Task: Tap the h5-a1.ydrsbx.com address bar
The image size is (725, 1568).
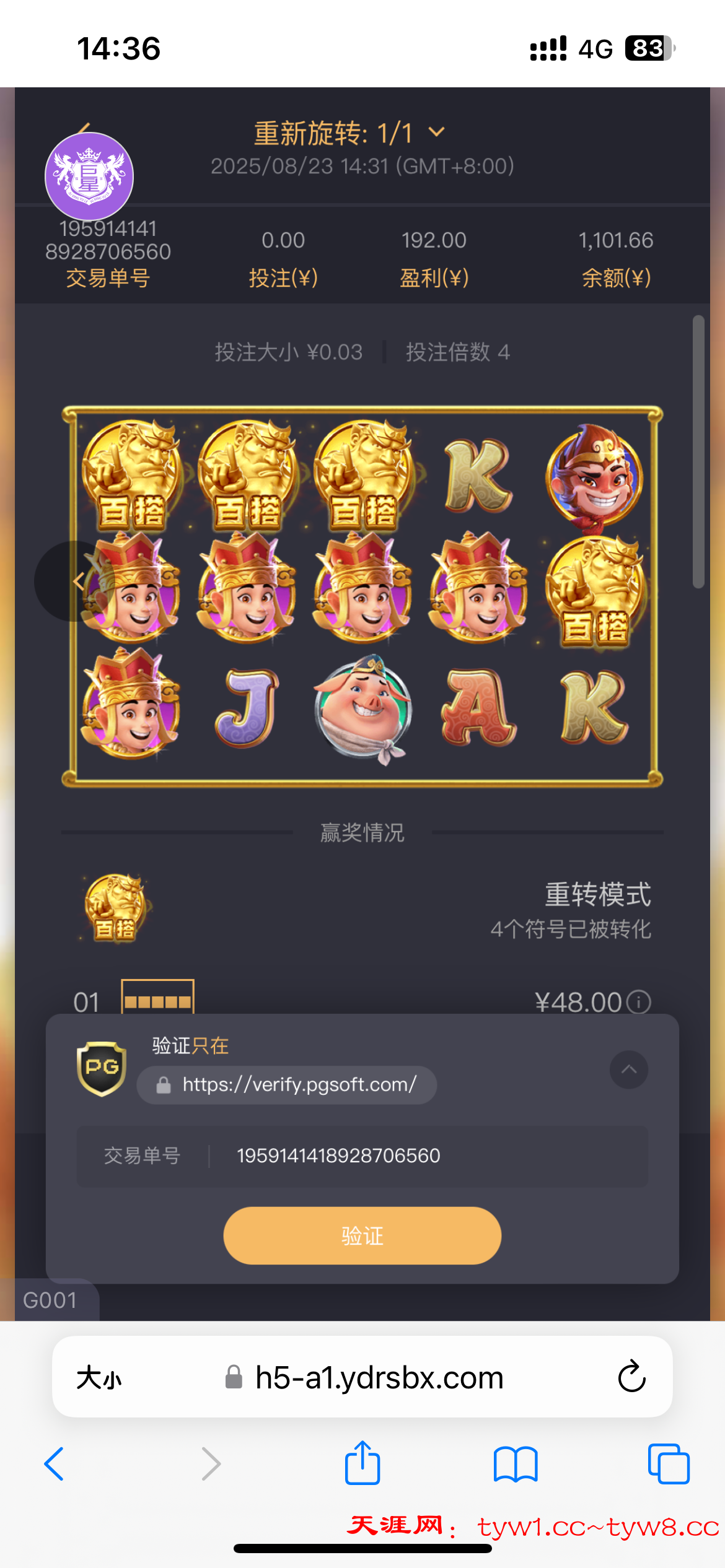Action: (x=378, y=1378)
